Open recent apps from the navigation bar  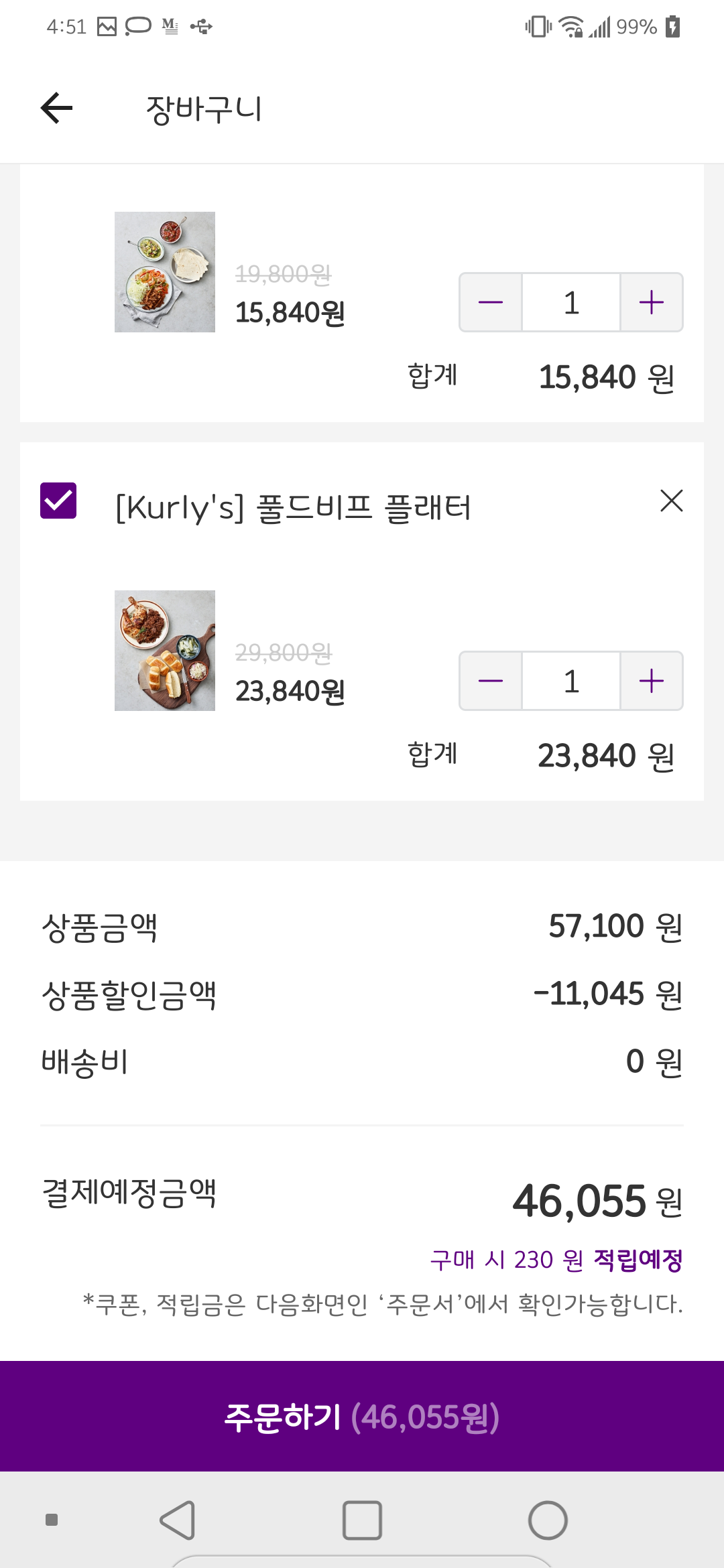(x=362, y=1520)
